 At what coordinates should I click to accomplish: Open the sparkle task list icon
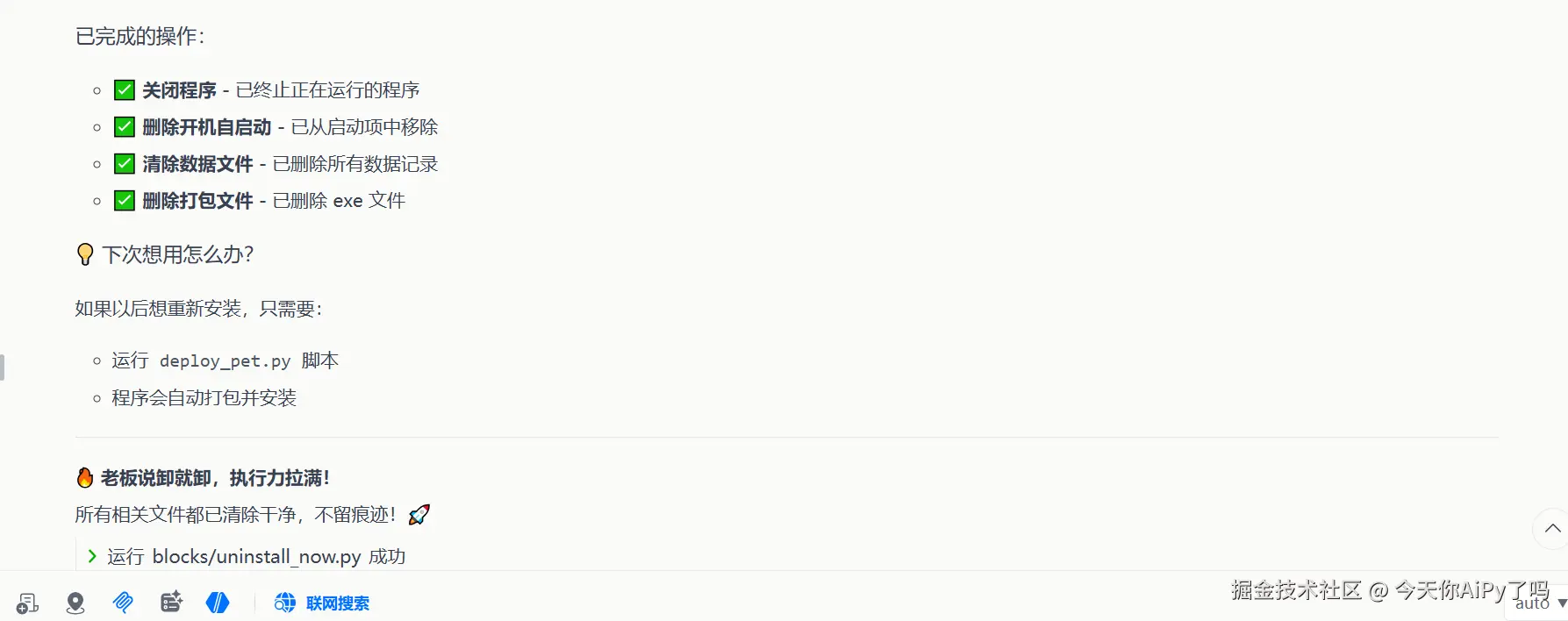point(171,603)
